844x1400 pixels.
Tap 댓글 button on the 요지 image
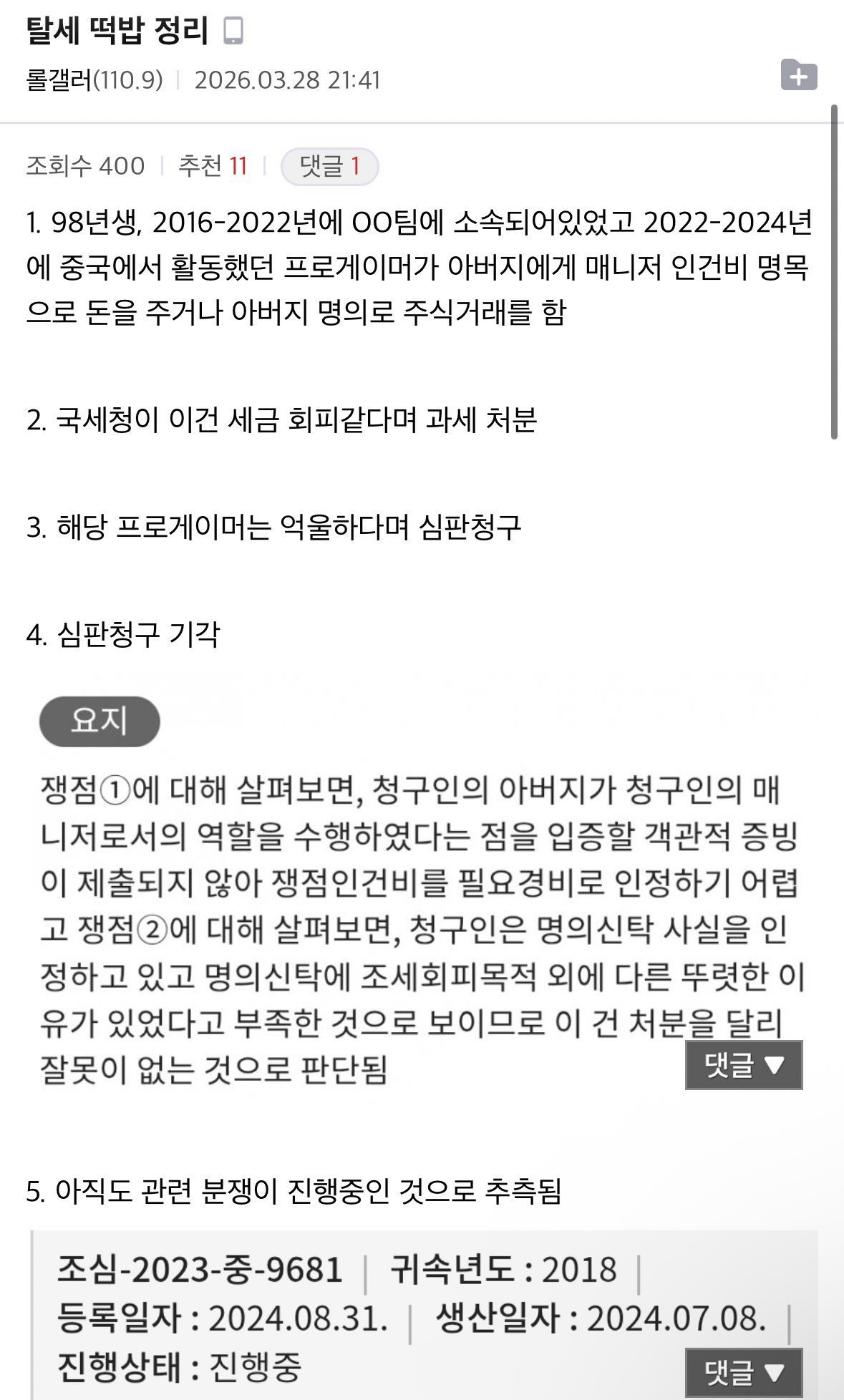(x=743, y=1065)
